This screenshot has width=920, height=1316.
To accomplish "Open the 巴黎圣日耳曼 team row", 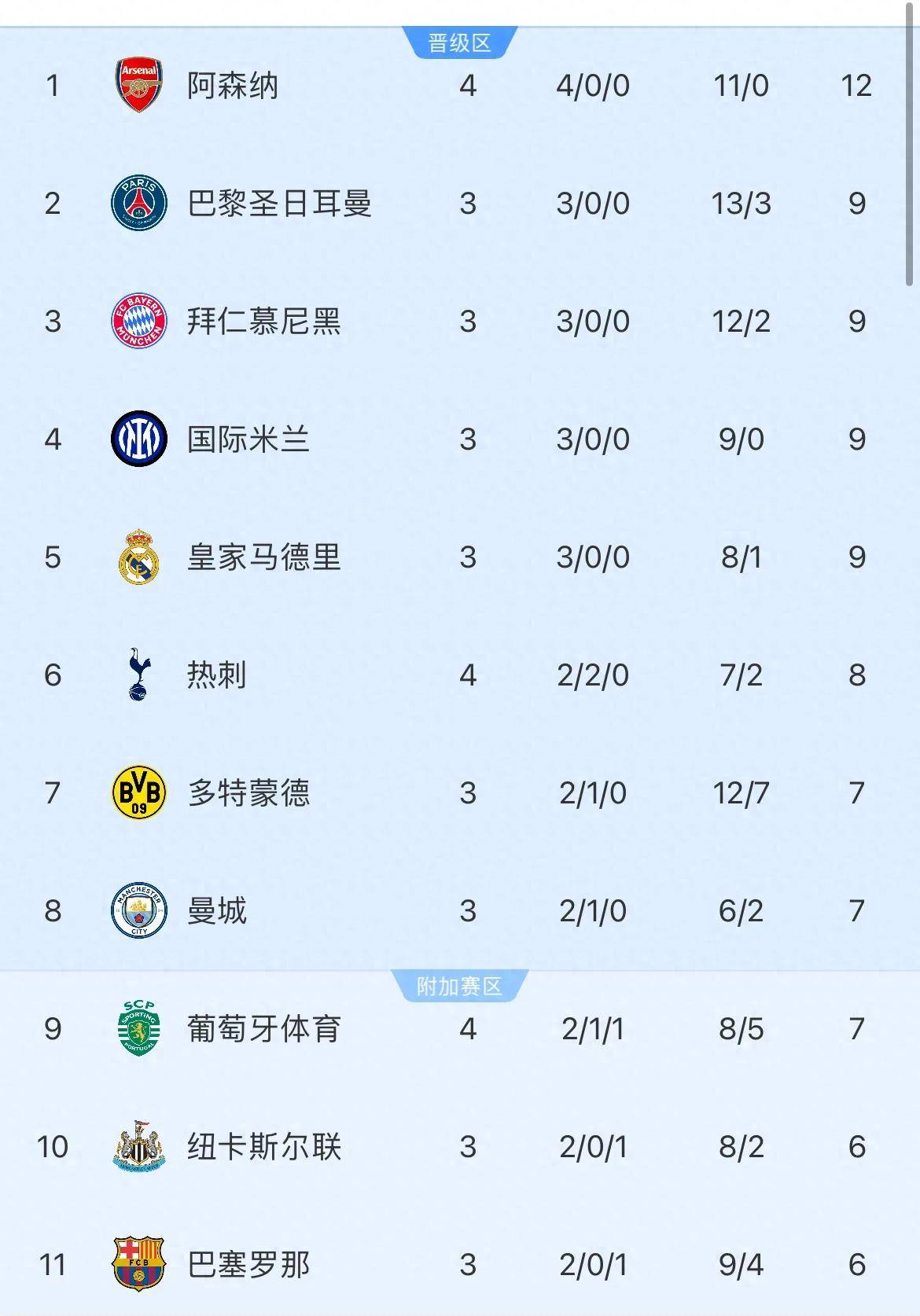I will pos(279,204).
